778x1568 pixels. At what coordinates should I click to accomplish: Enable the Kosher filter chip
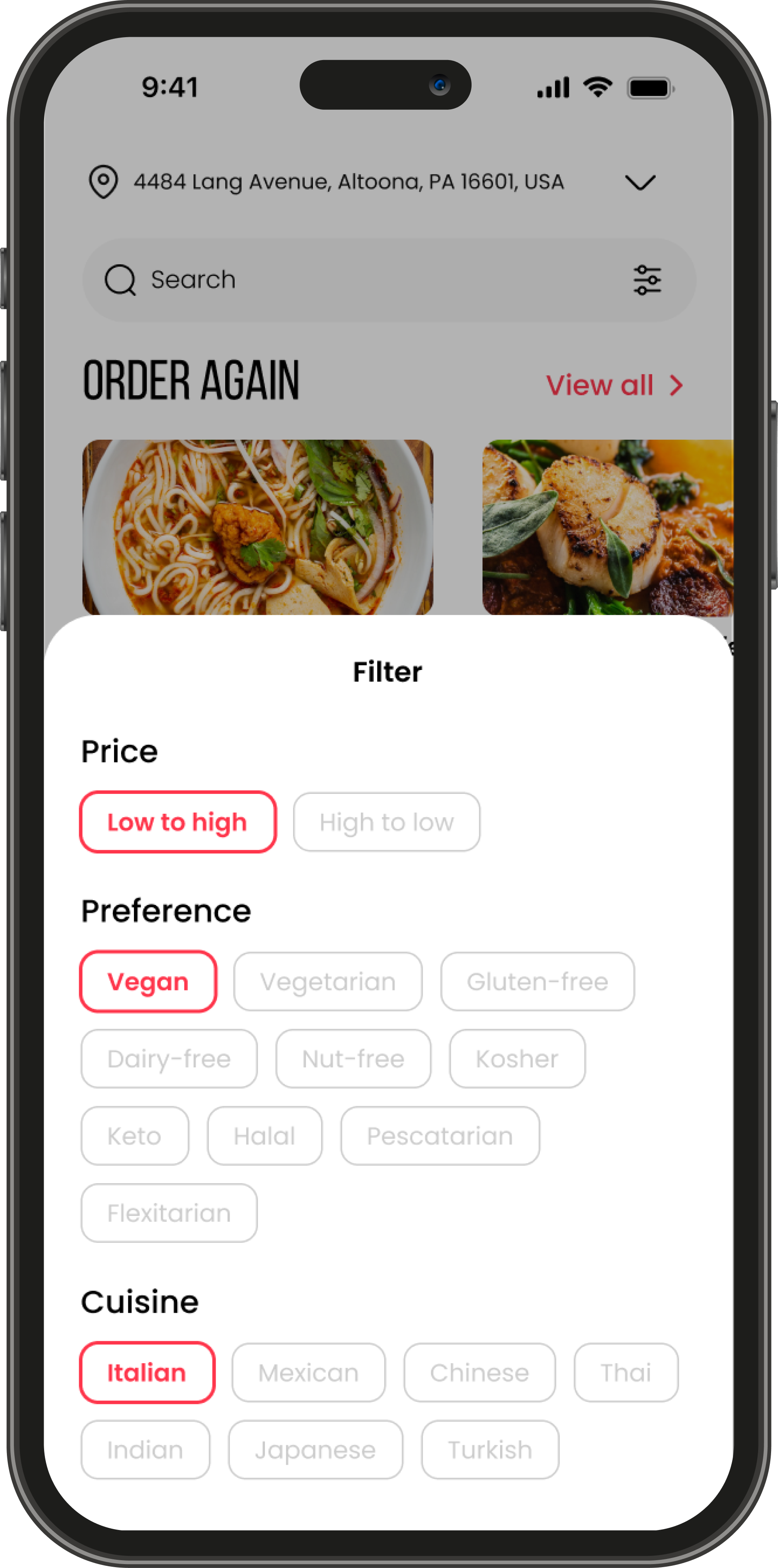tap(517, 1059)
